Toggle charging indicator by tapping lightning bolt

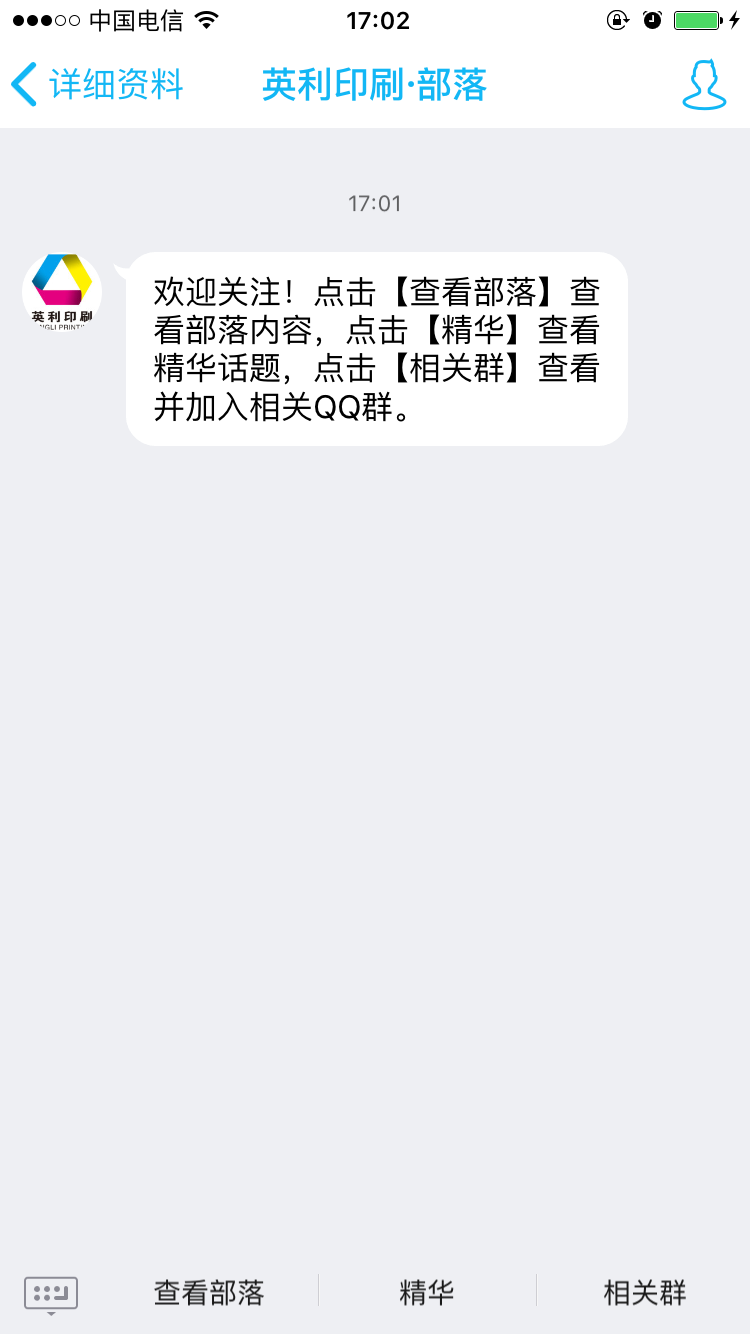point(733,18)
